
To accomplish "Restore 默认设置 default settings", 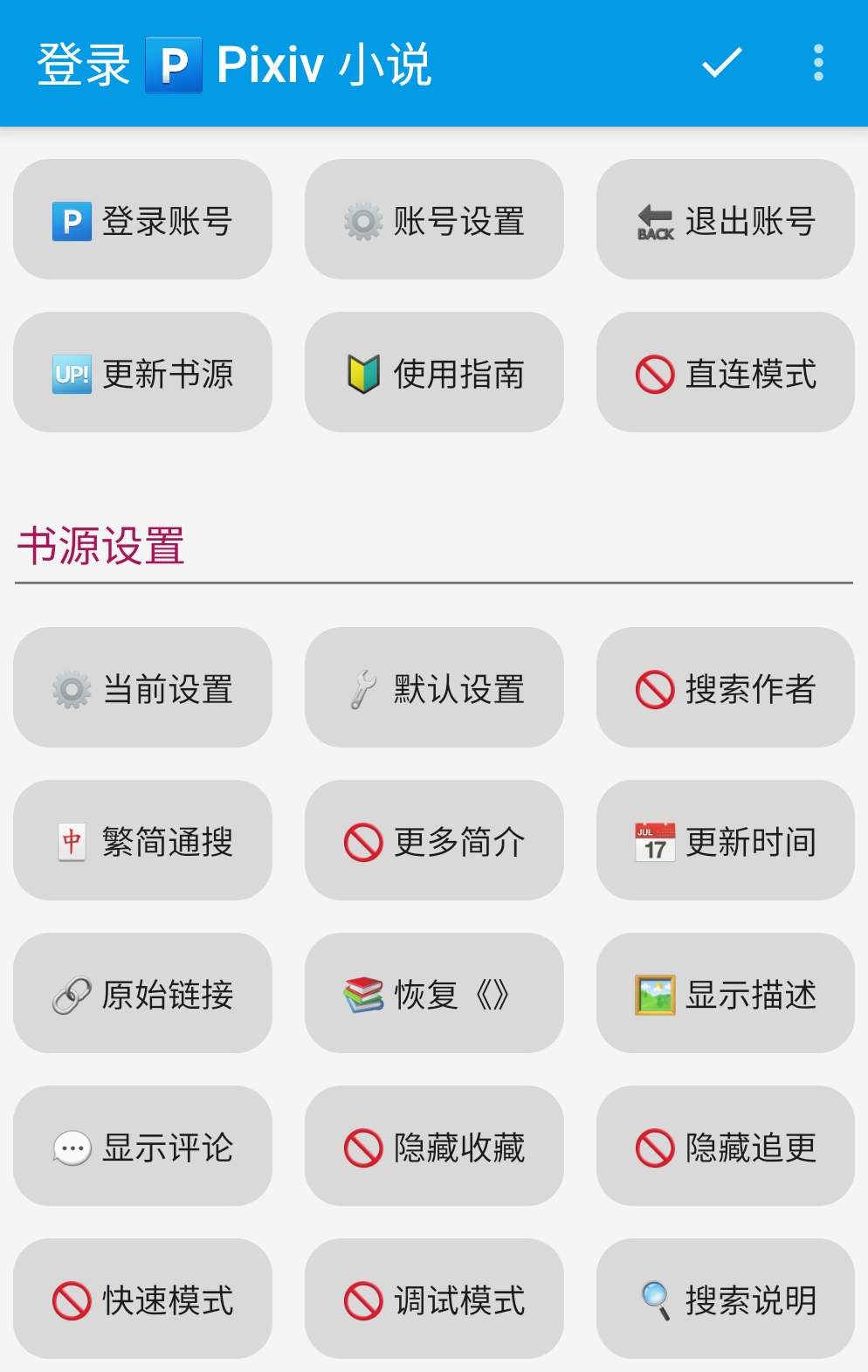I will (x=434, y=687).
